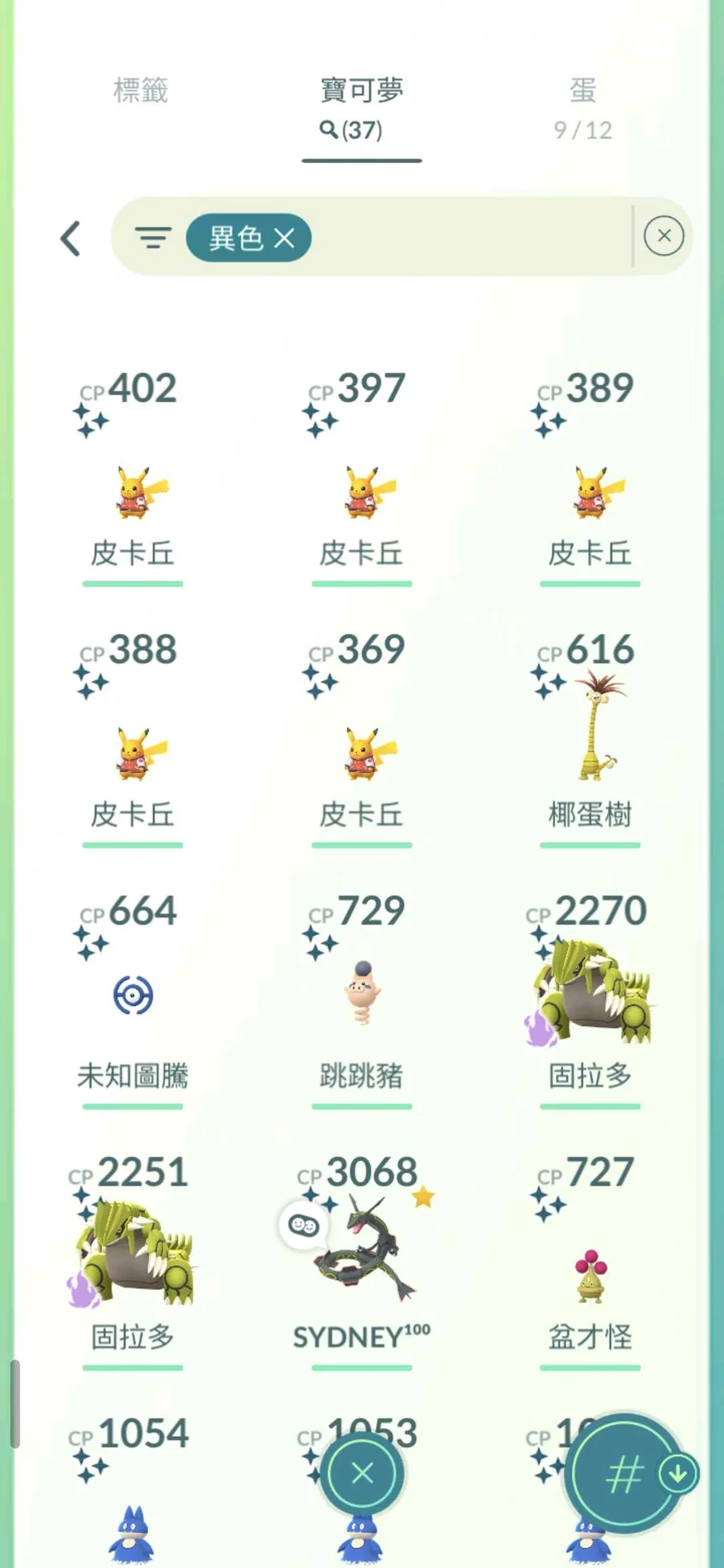The image size is (724, 1568).
Task: Open the CP 389 皮卡丘
Action: click(x=590, y=492)
